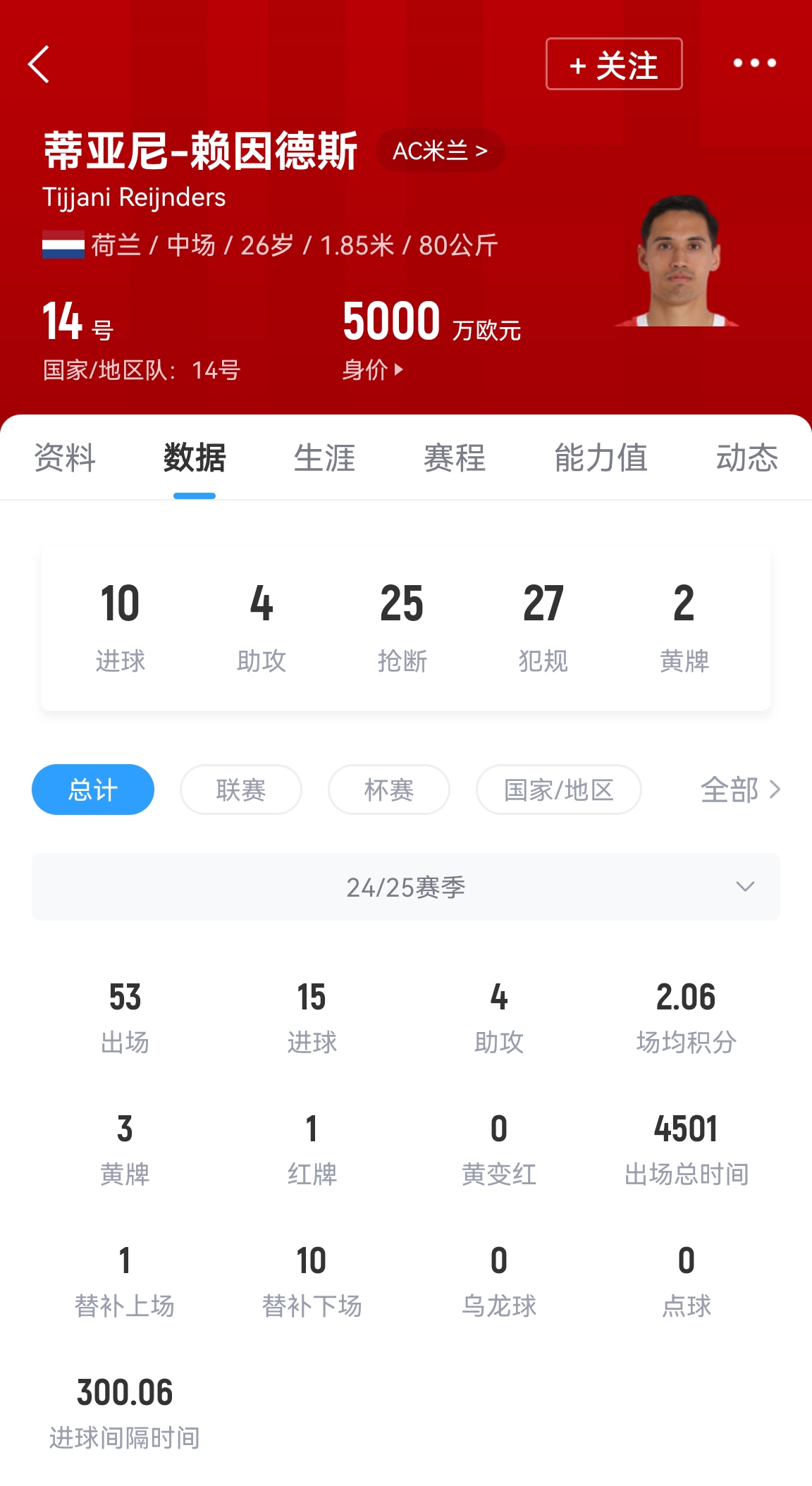812x1486 pixels.
Task: Switch to the 能力值 tab
Action: [601, 458]
